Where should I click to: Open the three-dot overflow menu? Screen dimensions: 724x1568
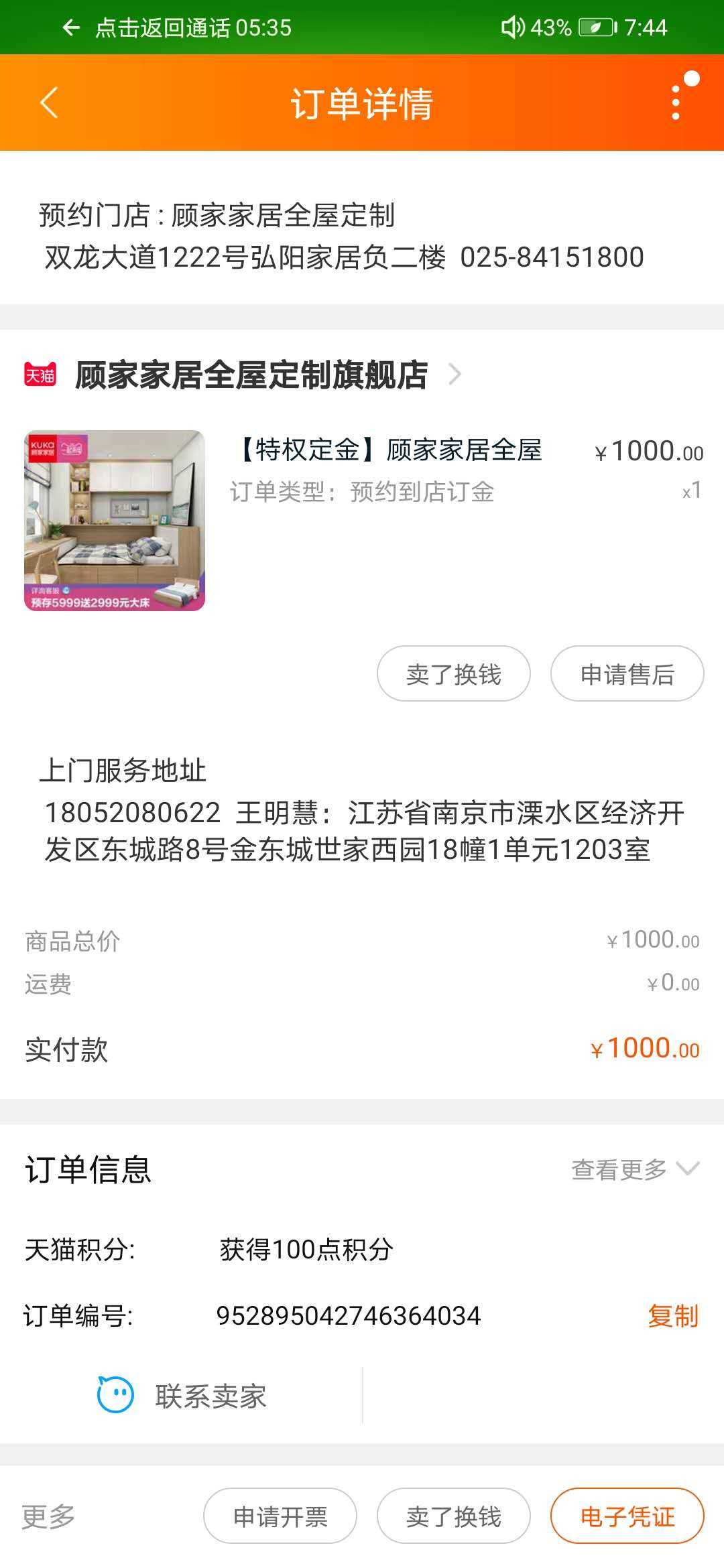[x=676, y=103]
